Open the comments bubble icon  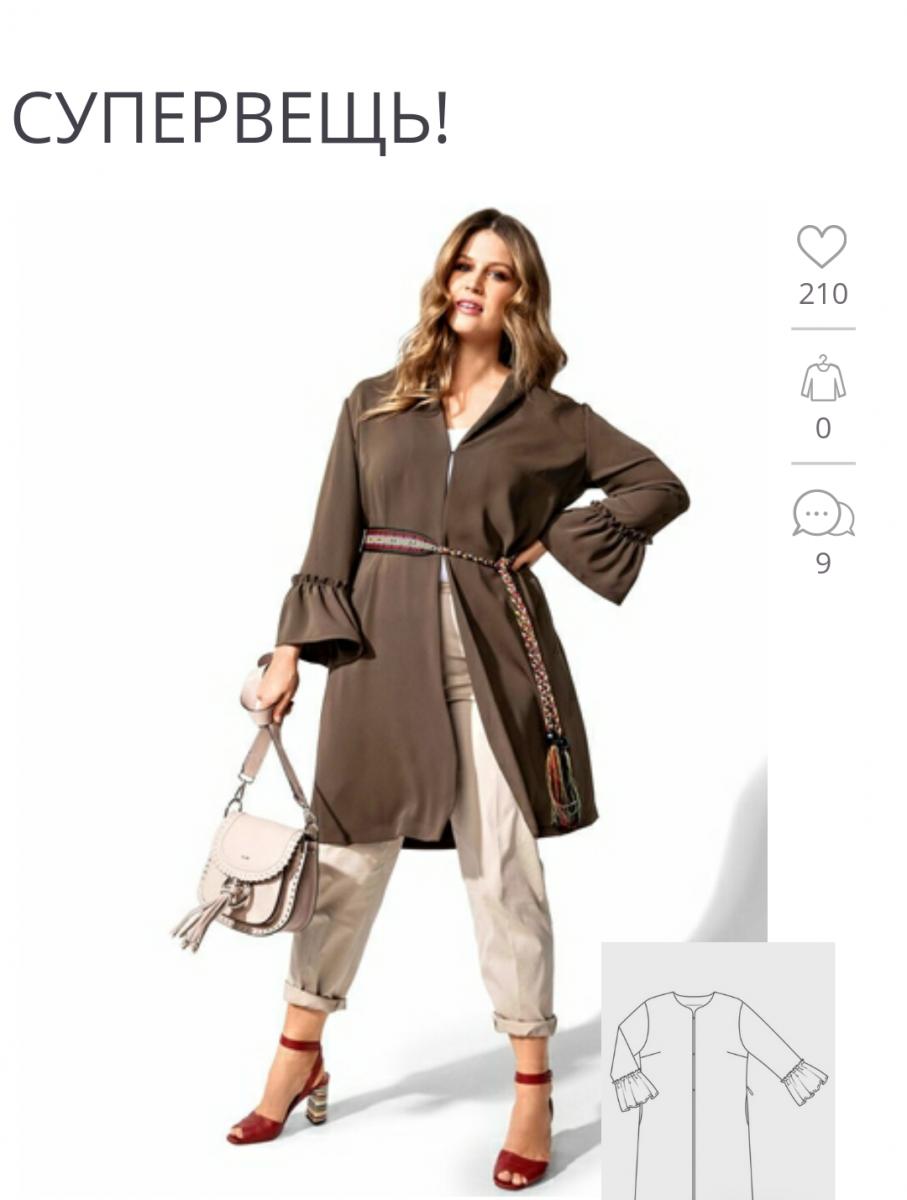pyautogui.click(x=823, y=514)
